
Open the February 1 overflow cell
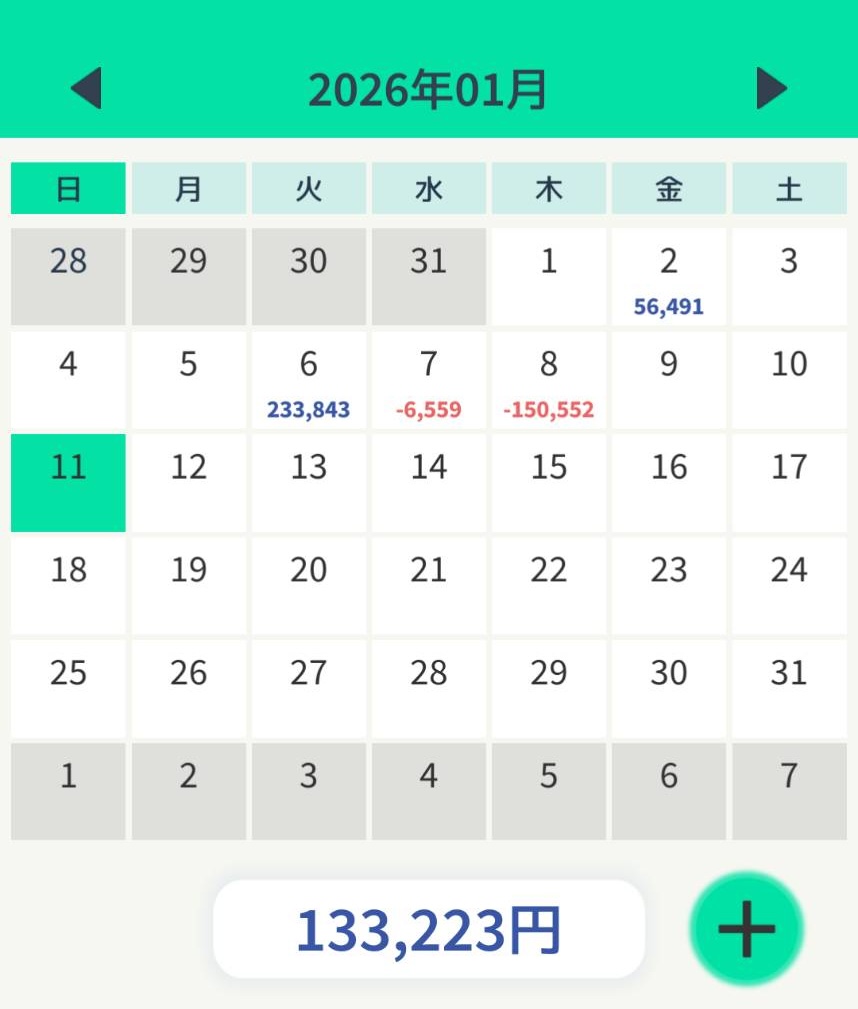pos(67,790)
